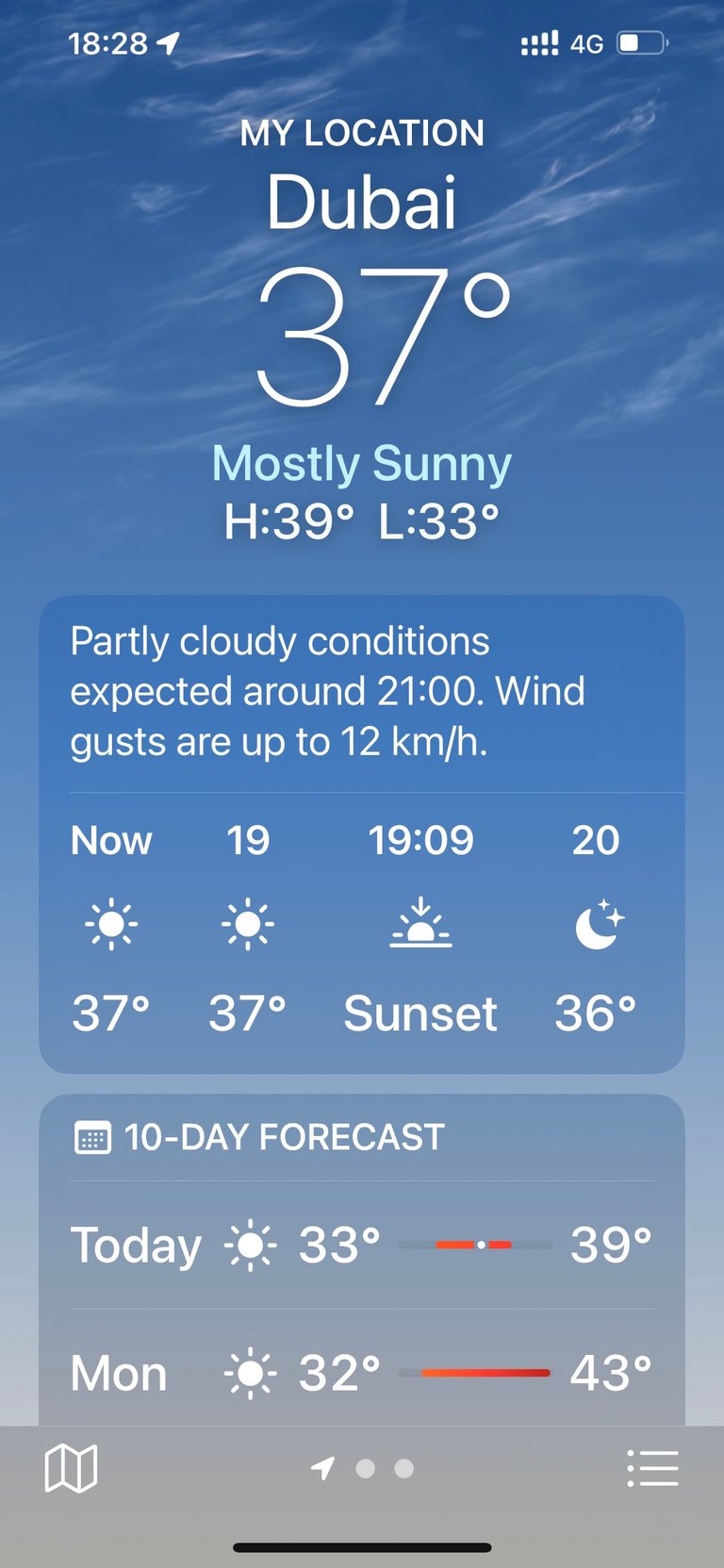Open the weather map
The width and height of the screenshot is (724, 1568).
71,1468
